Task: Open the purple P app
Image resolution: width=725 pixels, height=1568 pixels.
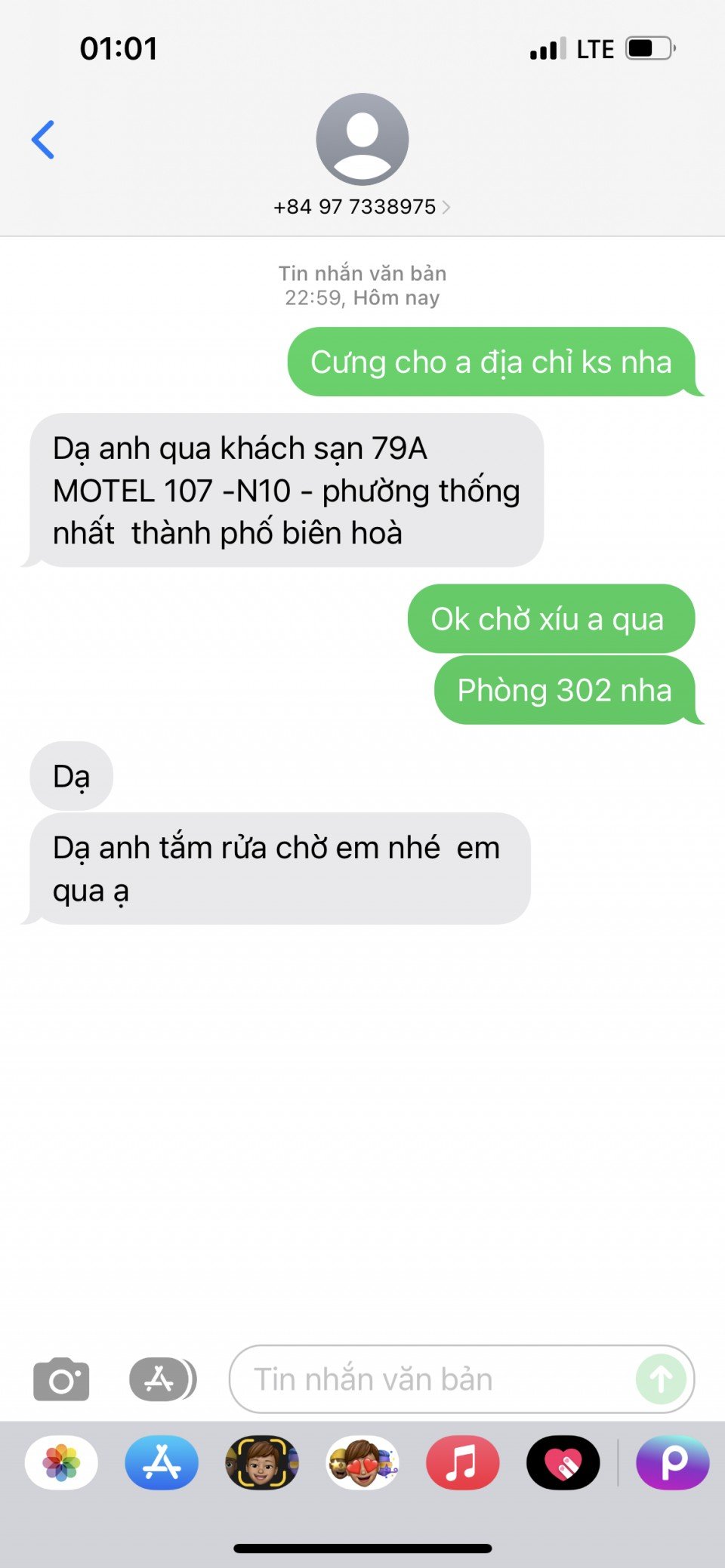Action: tap(672, 1462)
